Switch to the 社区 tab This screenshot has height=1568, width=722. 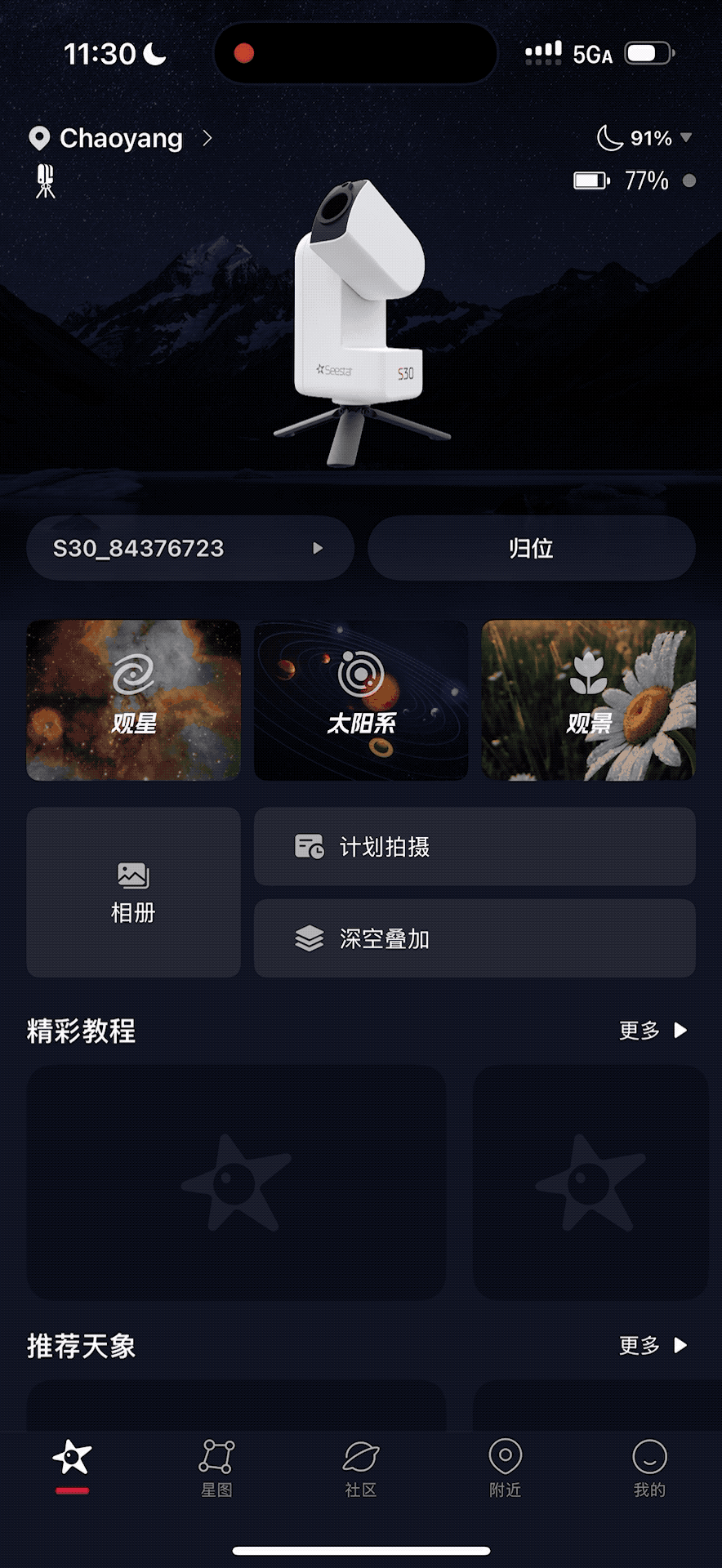click(361, 1468)
